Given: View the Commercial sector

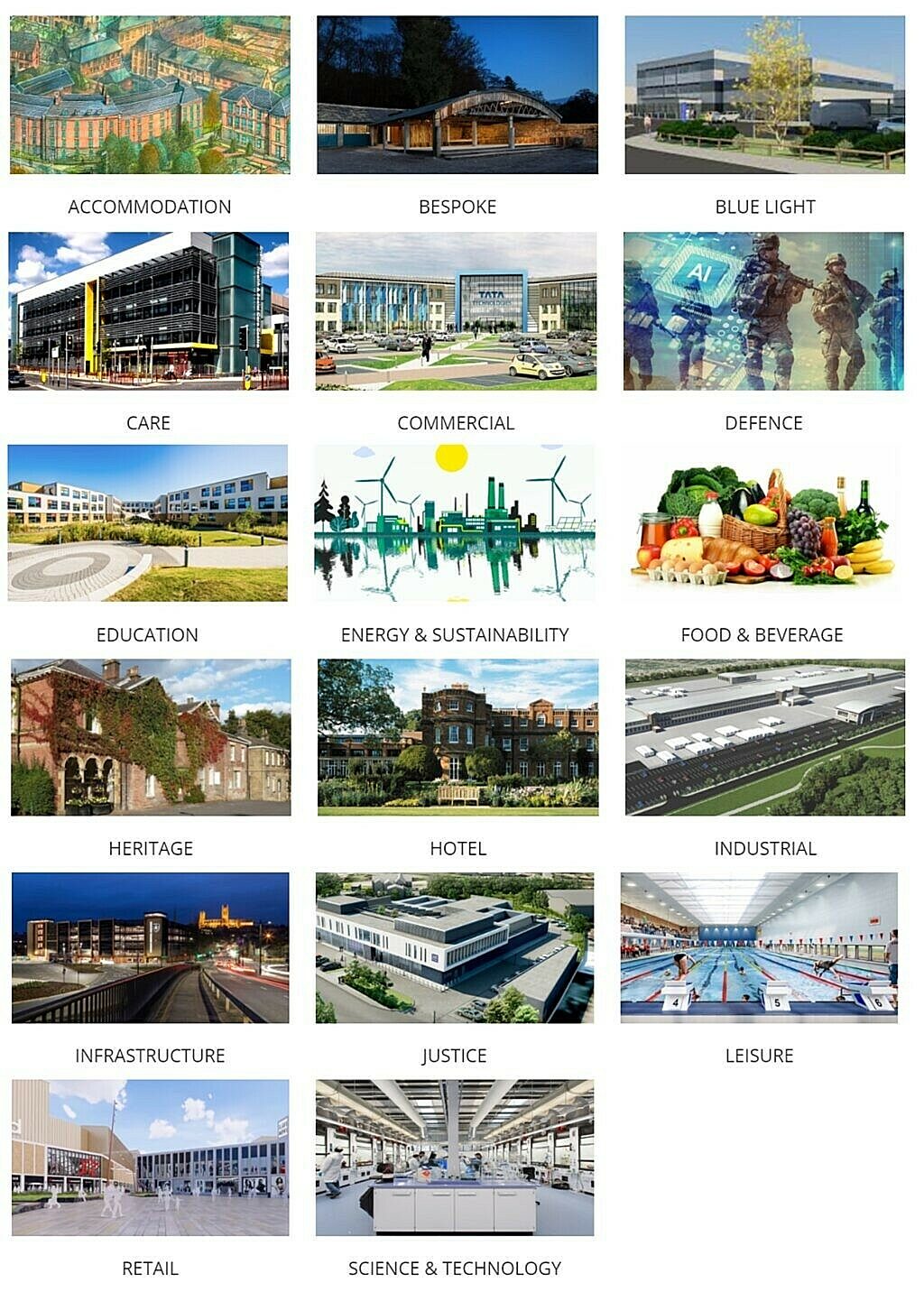Looking at the screenshot, I should [456, 311].
